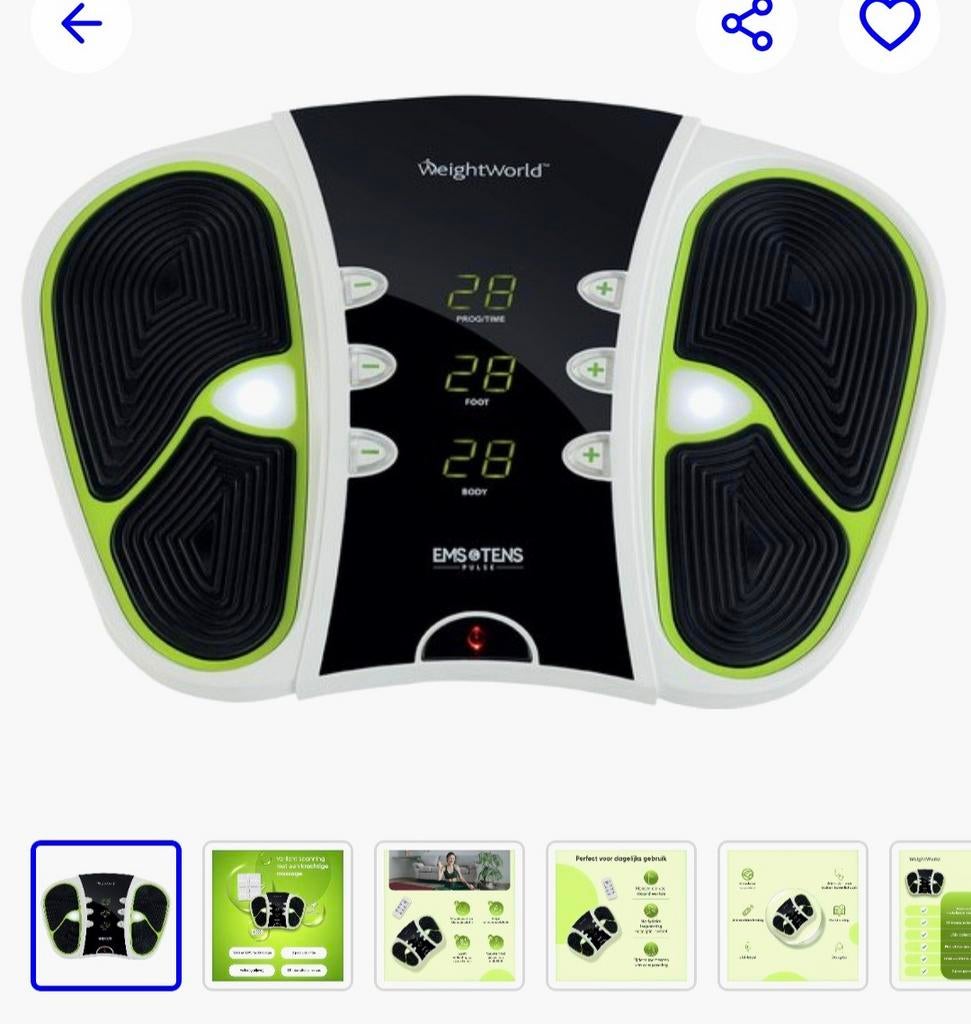Go back using the arrow icon
Viewport: 971px width, 1024px height.
click(x=81, y=24)
